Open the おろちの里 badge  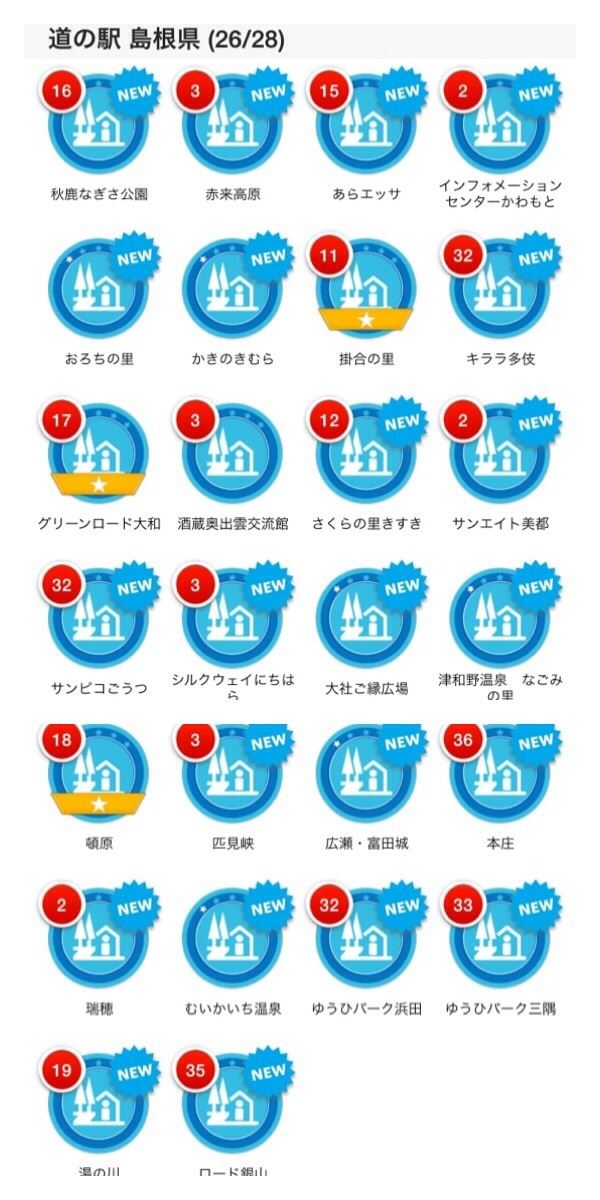[99, 288]
